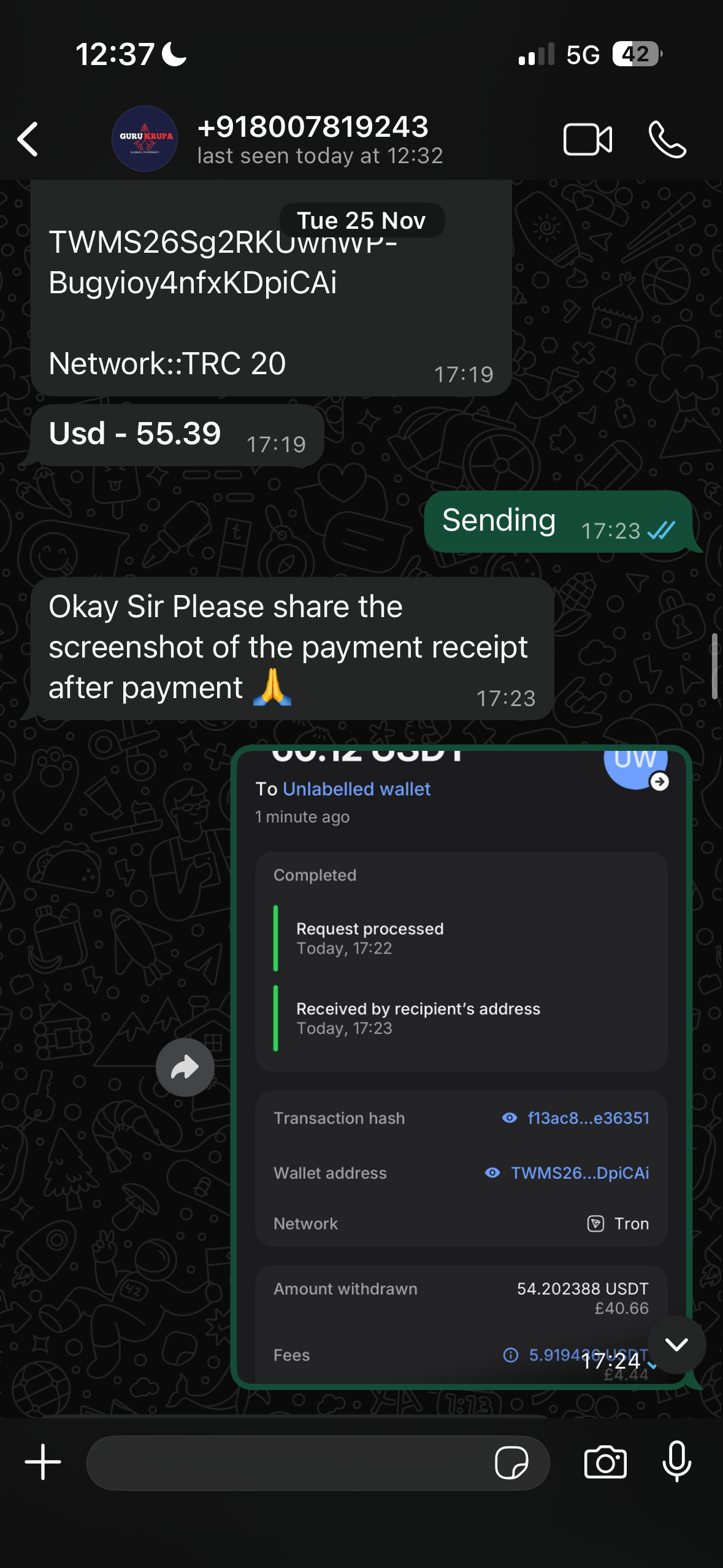Open the camera
The height and width of the screenshot is (1568, 723).
point(605,1462)
